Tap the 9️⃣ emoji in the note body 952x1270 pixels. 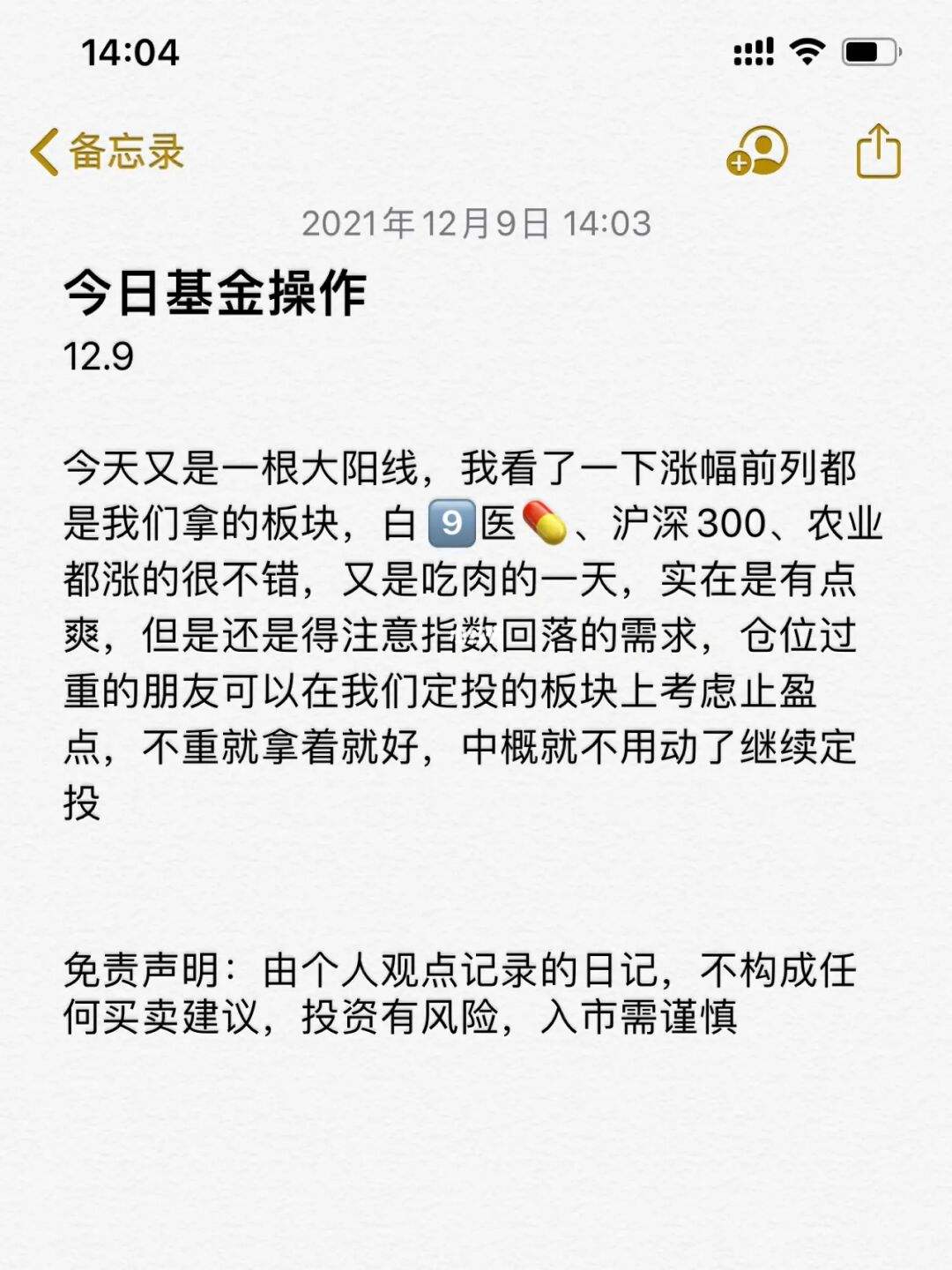454,522
